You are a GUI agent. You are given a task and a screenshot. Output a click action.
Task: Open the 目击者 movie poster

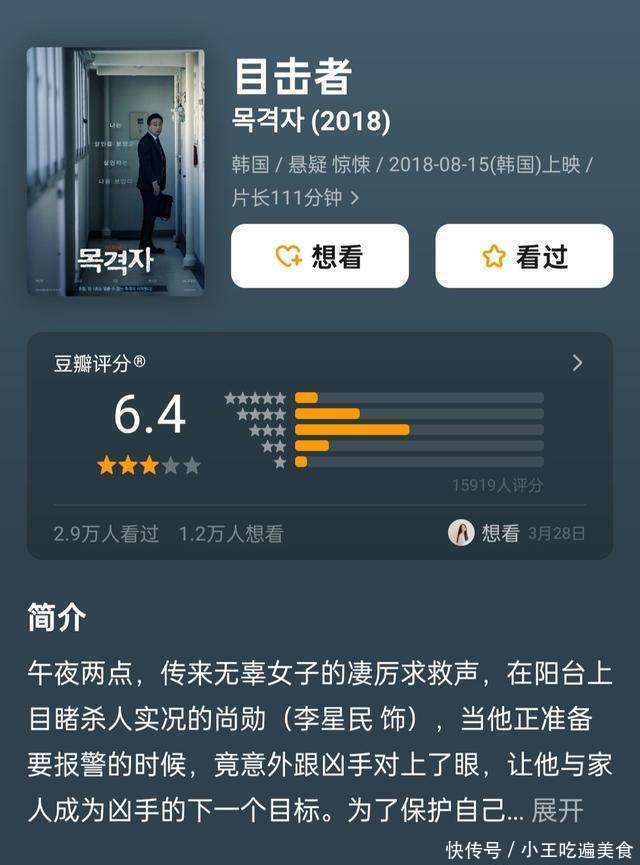coord(115,172)
